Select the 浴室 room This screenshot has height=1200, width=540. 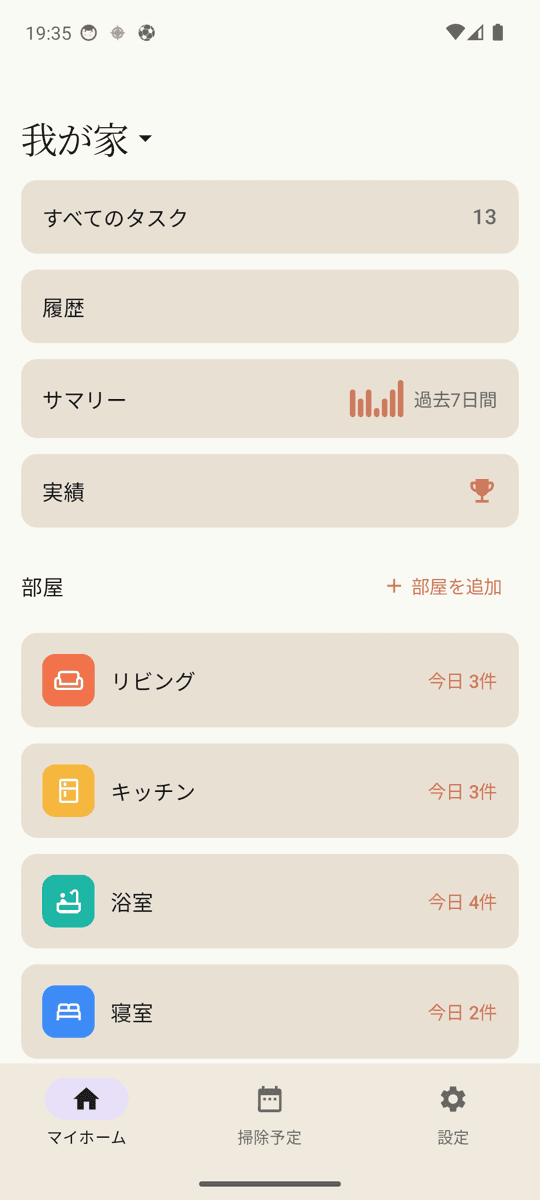tap(270, 902)
